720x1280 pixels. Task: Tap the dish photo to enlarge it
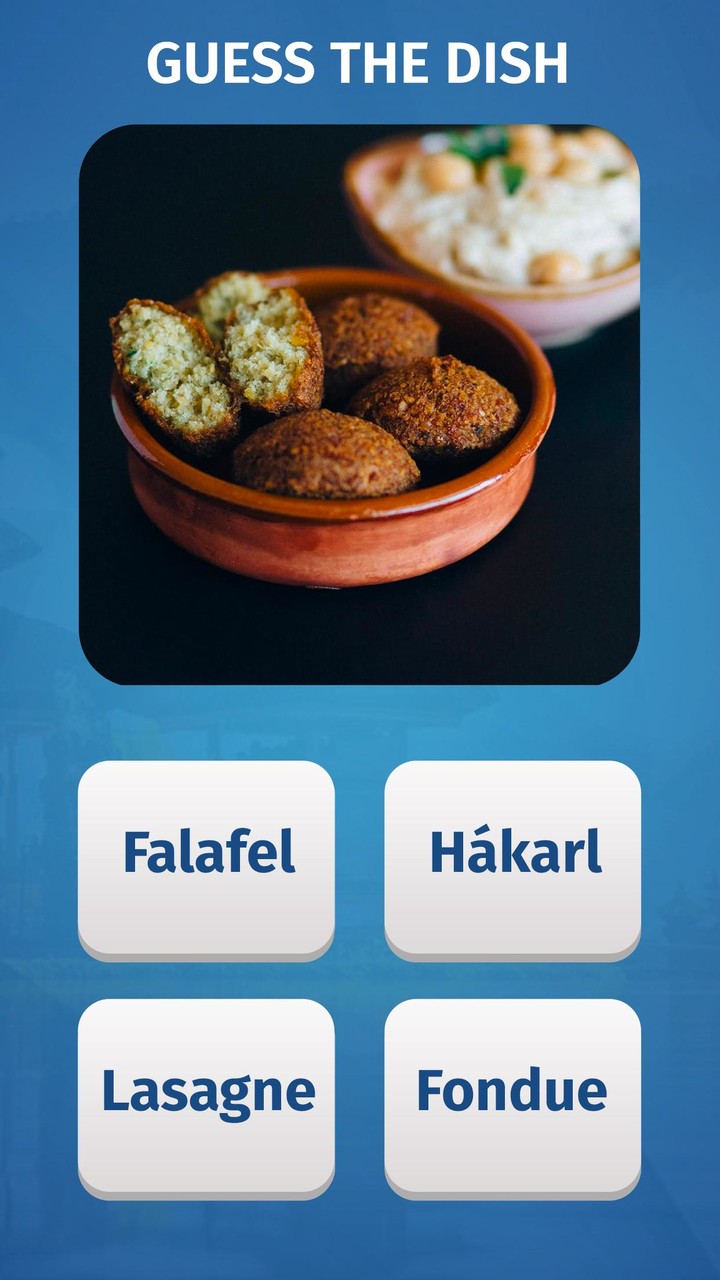coord(360,400)
